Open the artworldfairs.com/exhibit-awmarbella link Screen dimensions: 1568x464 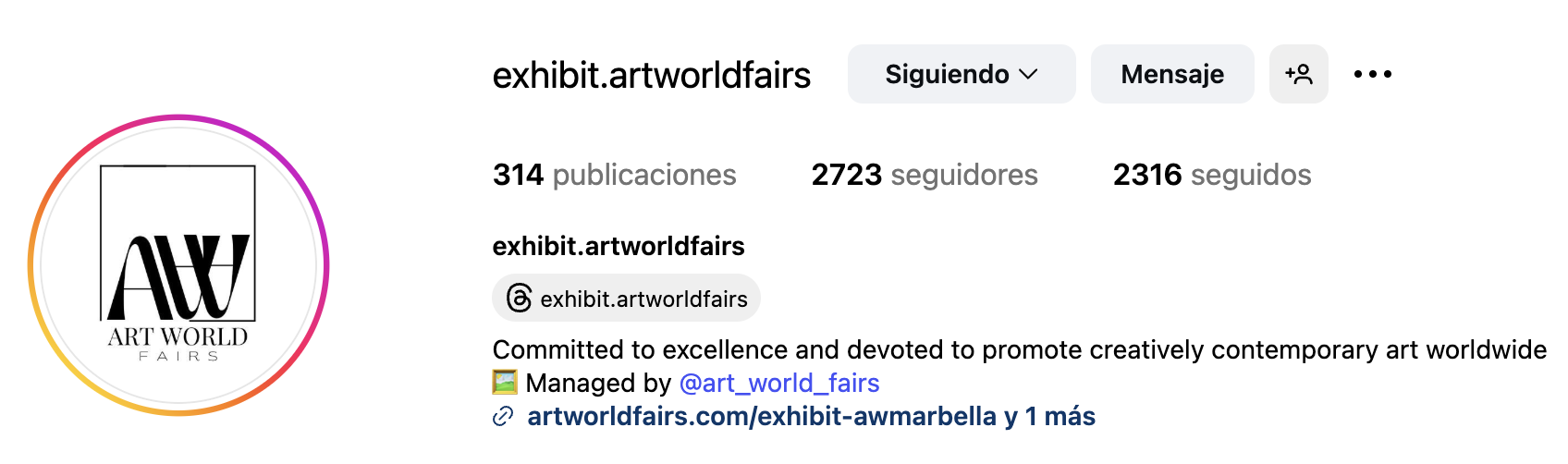pos(761,417)
